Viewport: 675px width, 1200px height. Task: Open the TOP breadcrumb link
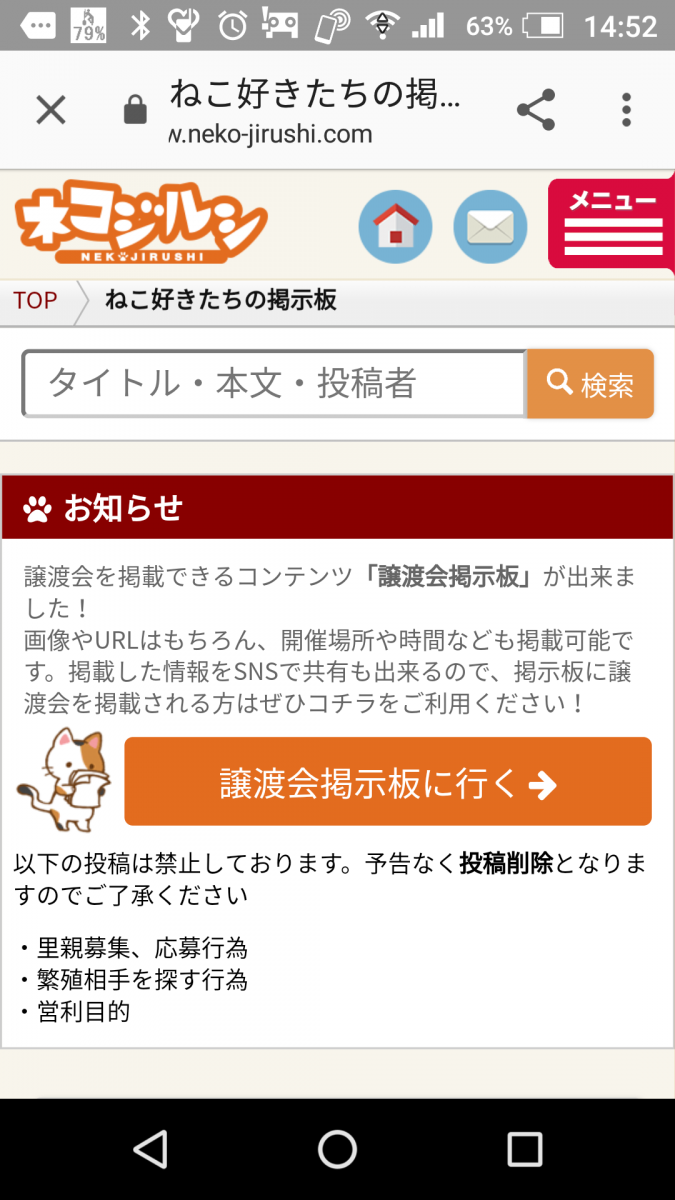[35, 300]
